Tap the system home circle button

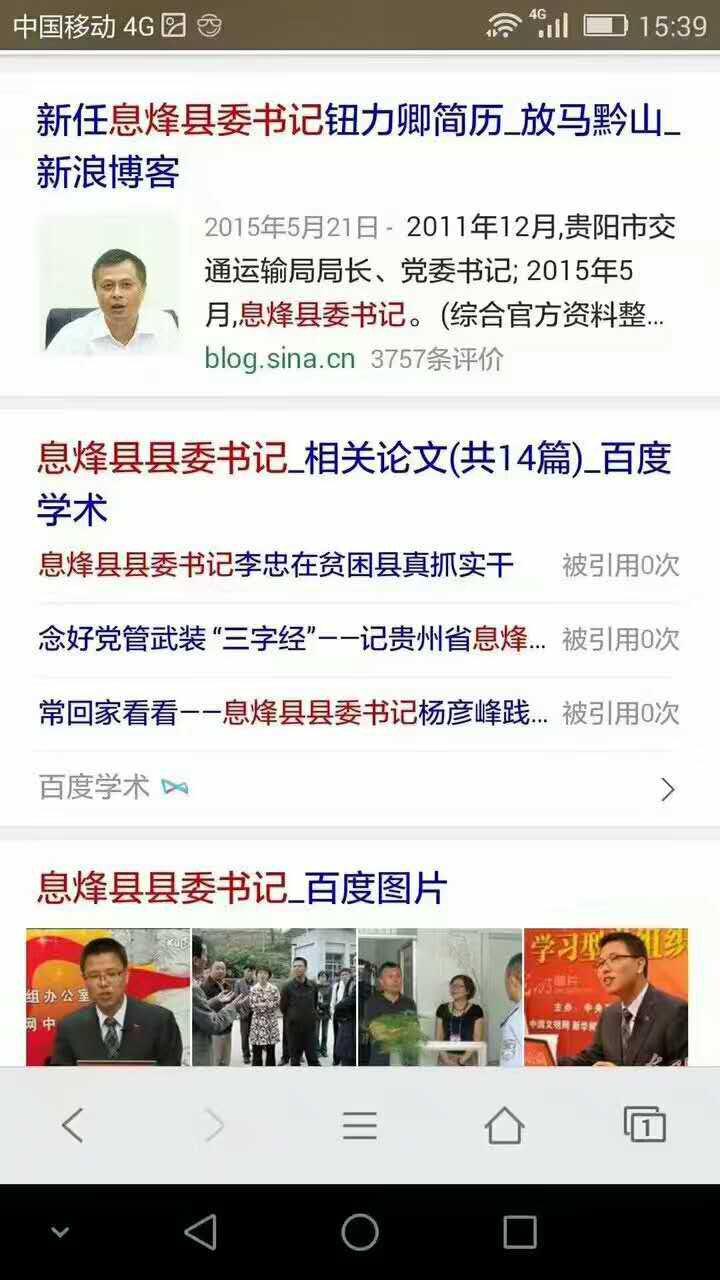[x=360, y=1232]
